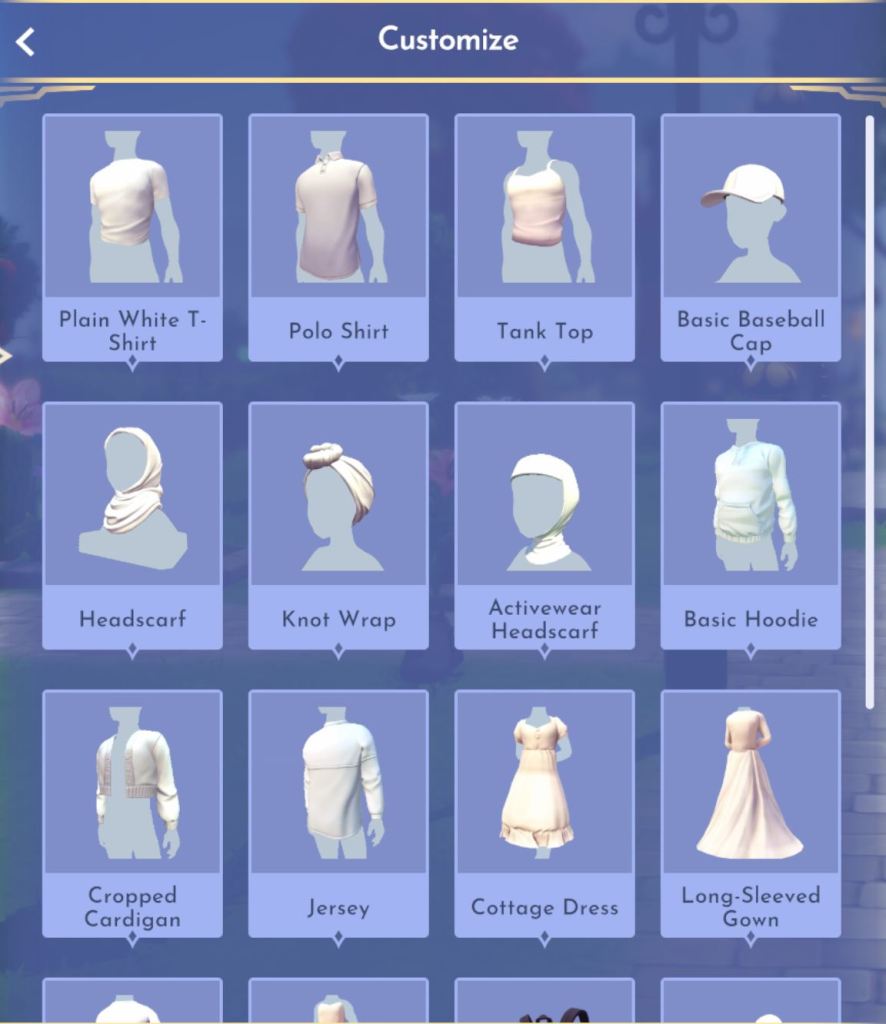Select the Long-Sleeved Gown
Screen dimensions: 886x1024
click(750, 812)
